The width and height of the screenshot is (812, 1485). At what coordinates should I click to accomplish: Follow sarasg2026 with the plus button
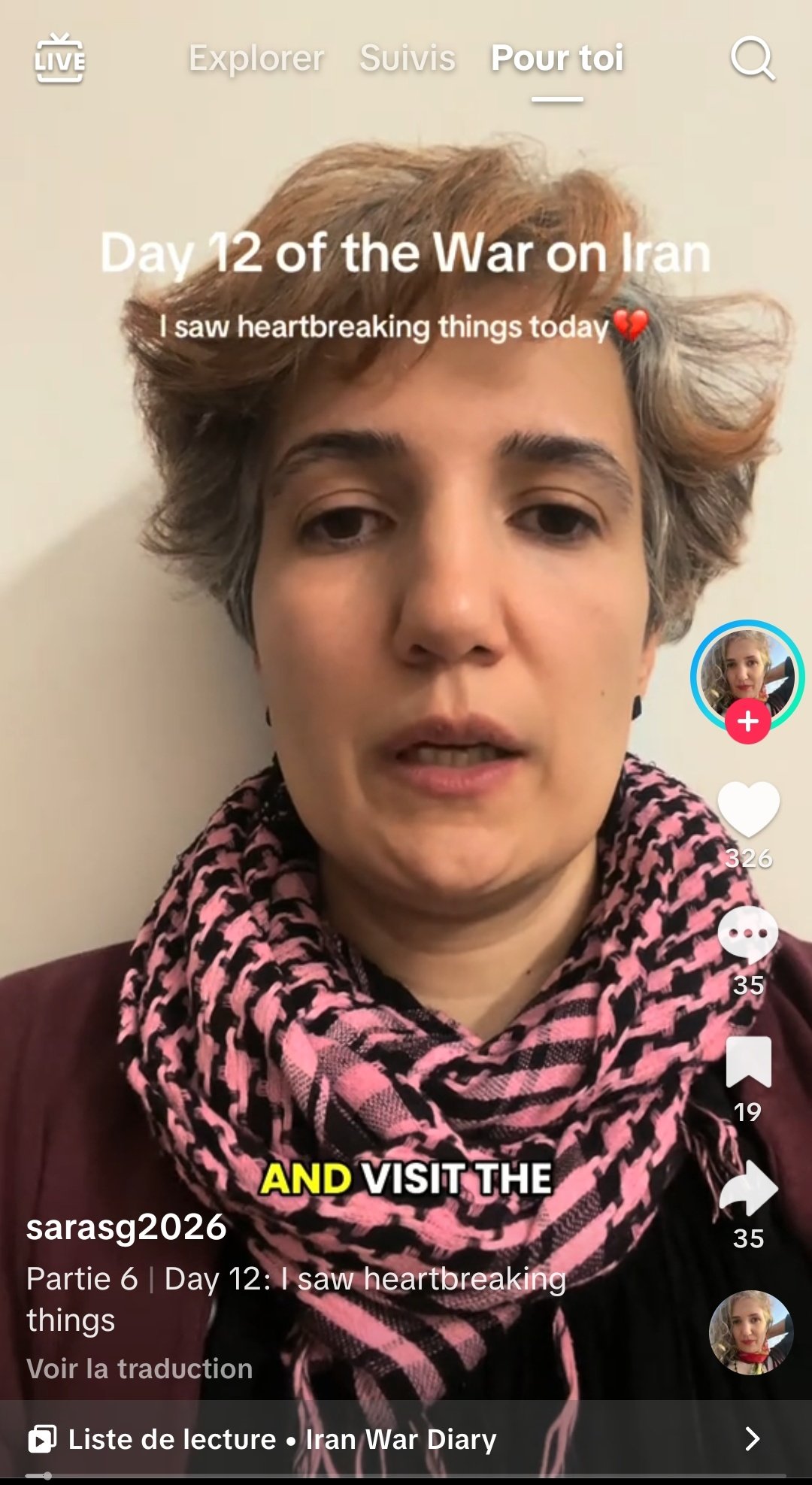[x=747, y=722]
